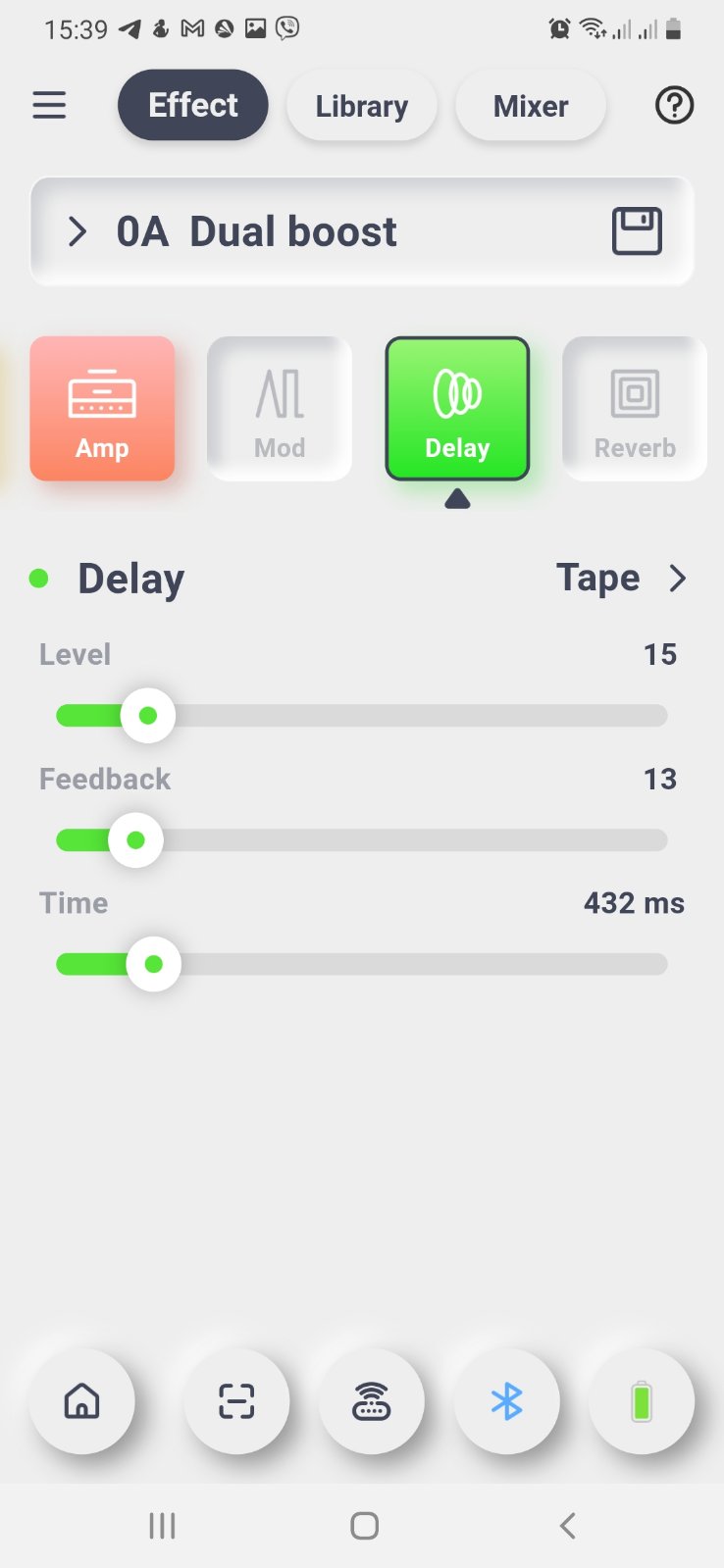Check the device battery button
The height and width of the screenshot is (1568, 724).
tap(641, 1401)
